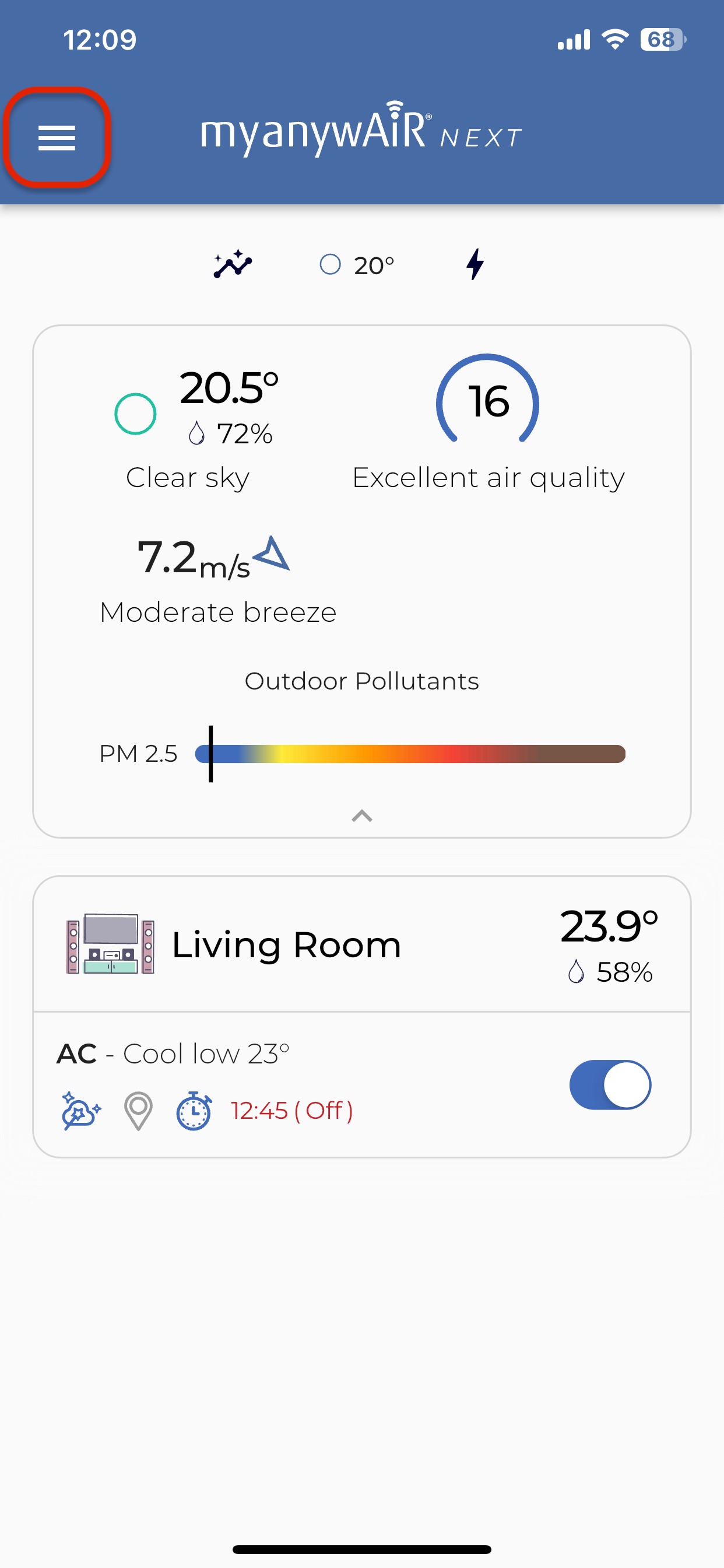Turn off the Living Room AC switch
Image resolution: width=724 pixels, height=1568 pixels.
coord(610,1084)
